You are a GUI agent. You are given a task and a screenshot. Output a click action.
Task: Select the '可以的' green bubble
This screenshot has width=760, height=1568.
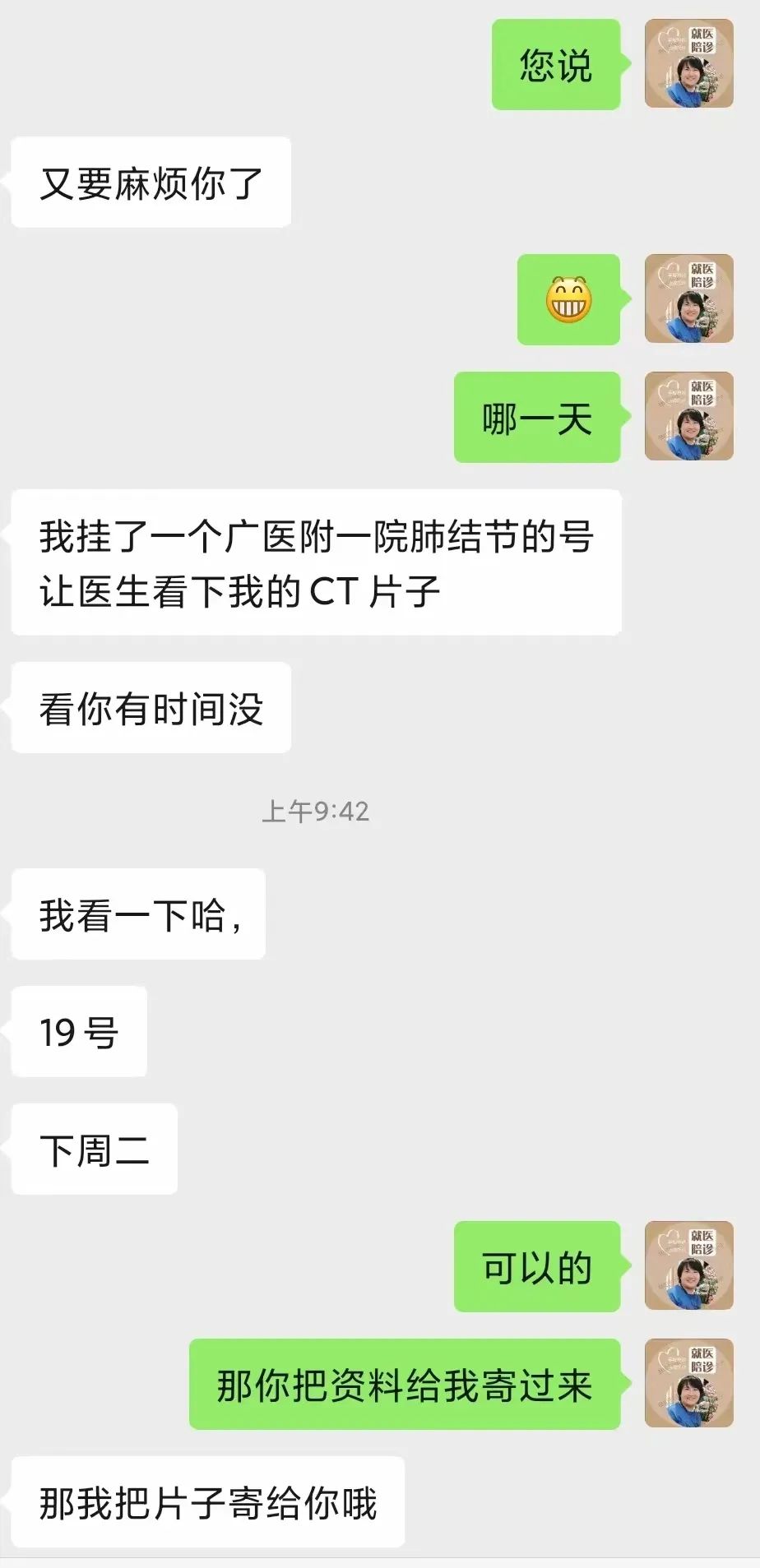click(x=536, y=1268)
